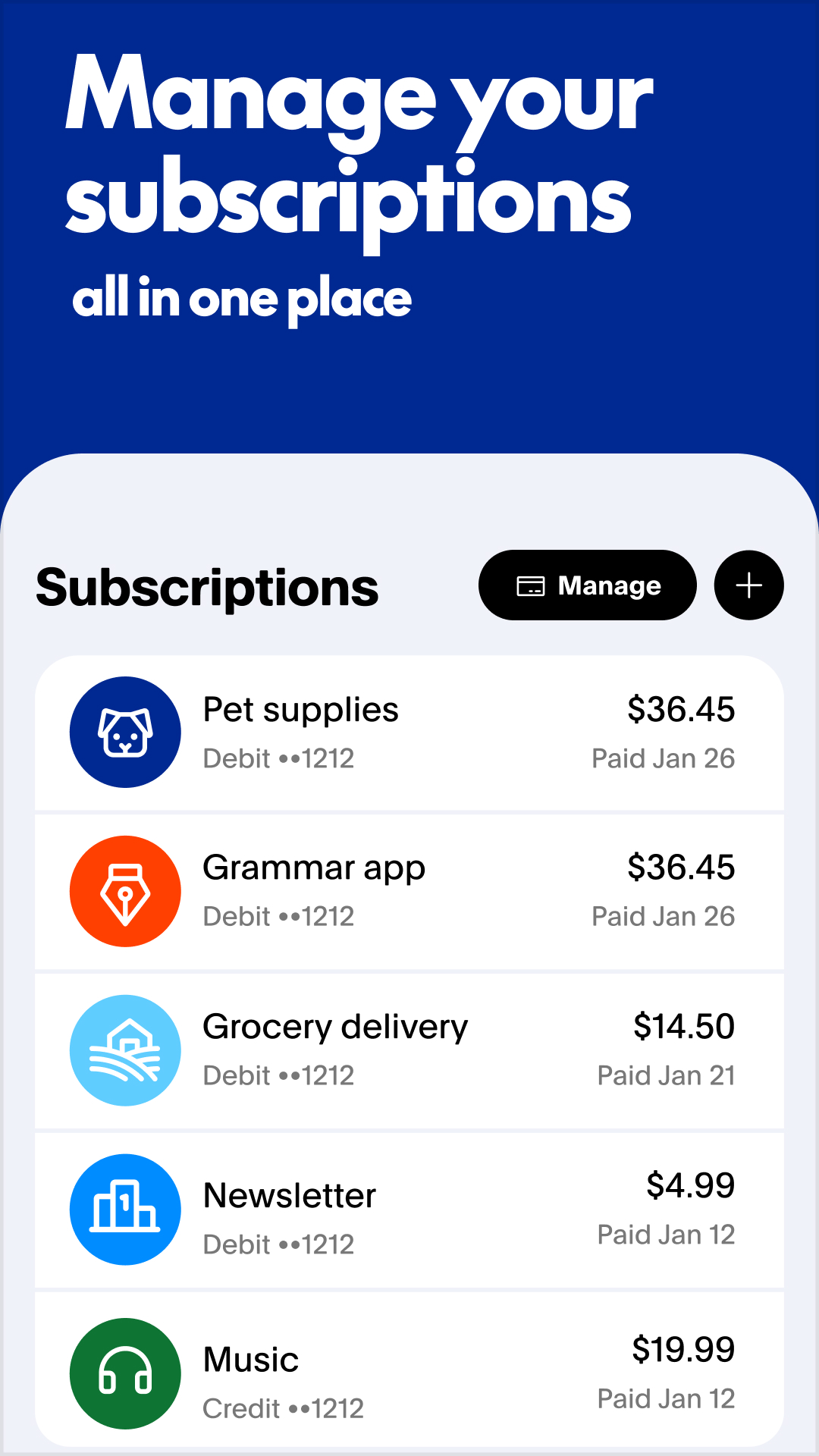Click the Grocery delivery farm icon
Screen dimensions: 819x1456
[x=125, y=1050]
